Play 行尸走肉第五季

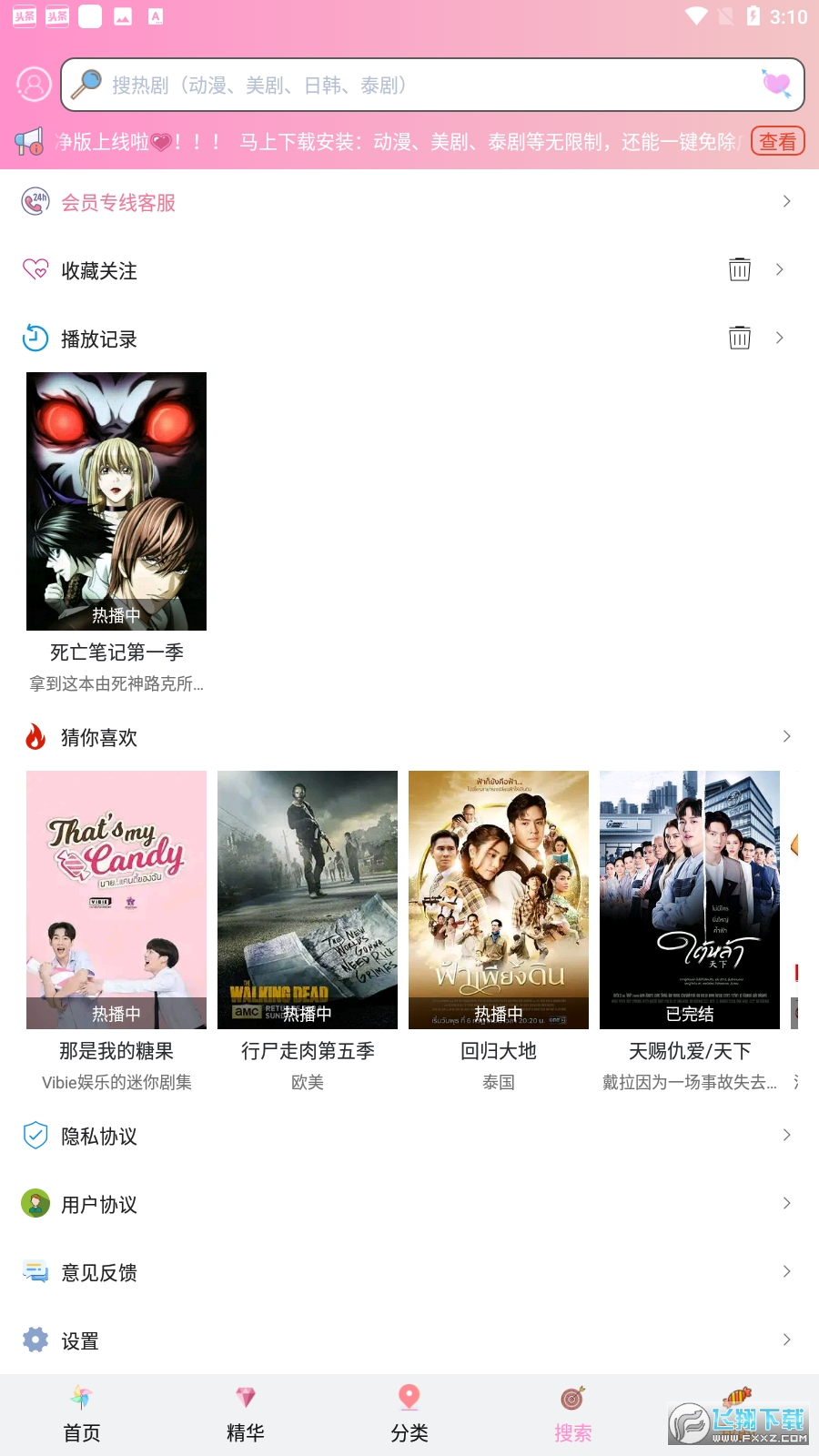click(x=308, y=900)
